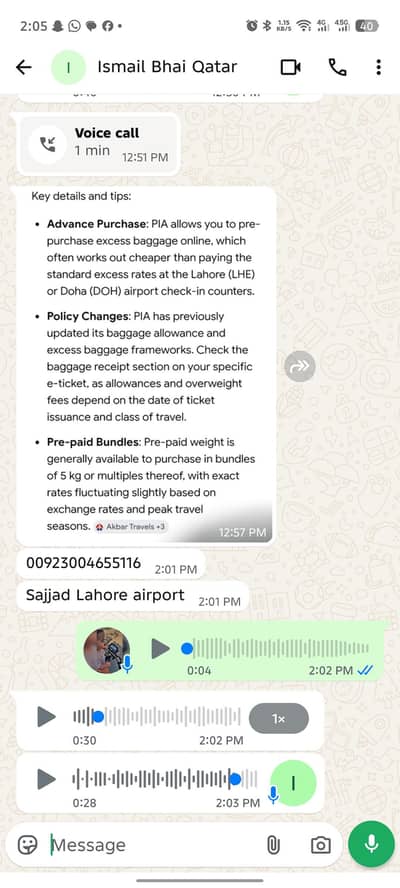Start a video call with Ismail Bhai Qatar
Screen dimensions: 400x888
pos(290,67)
